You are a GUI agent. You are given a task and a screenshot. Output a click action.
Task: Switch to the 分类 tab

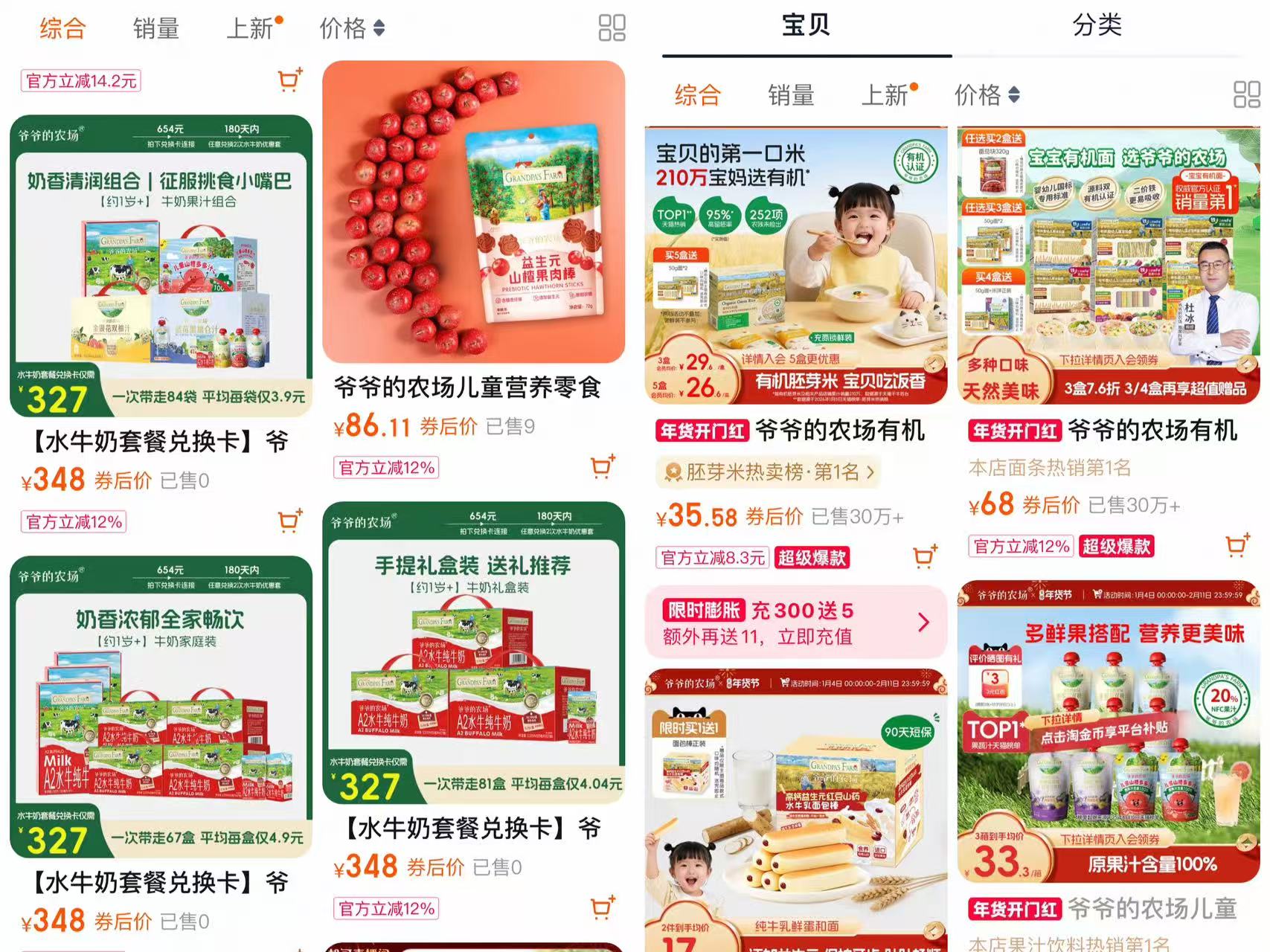click(1097, 26)
